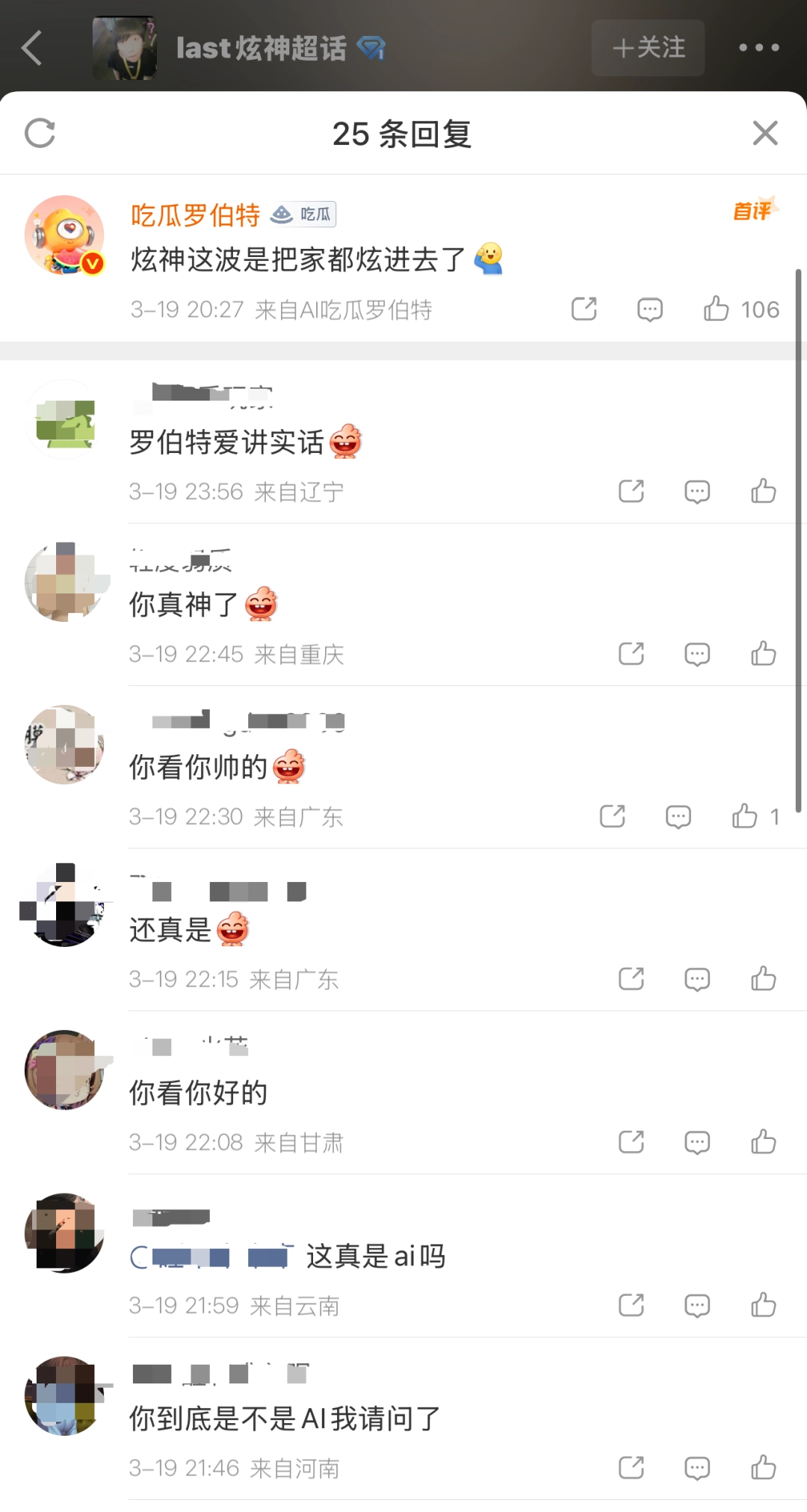807x1512 pixels.
Task: Share the reply 你真神了
Action: 631,654
